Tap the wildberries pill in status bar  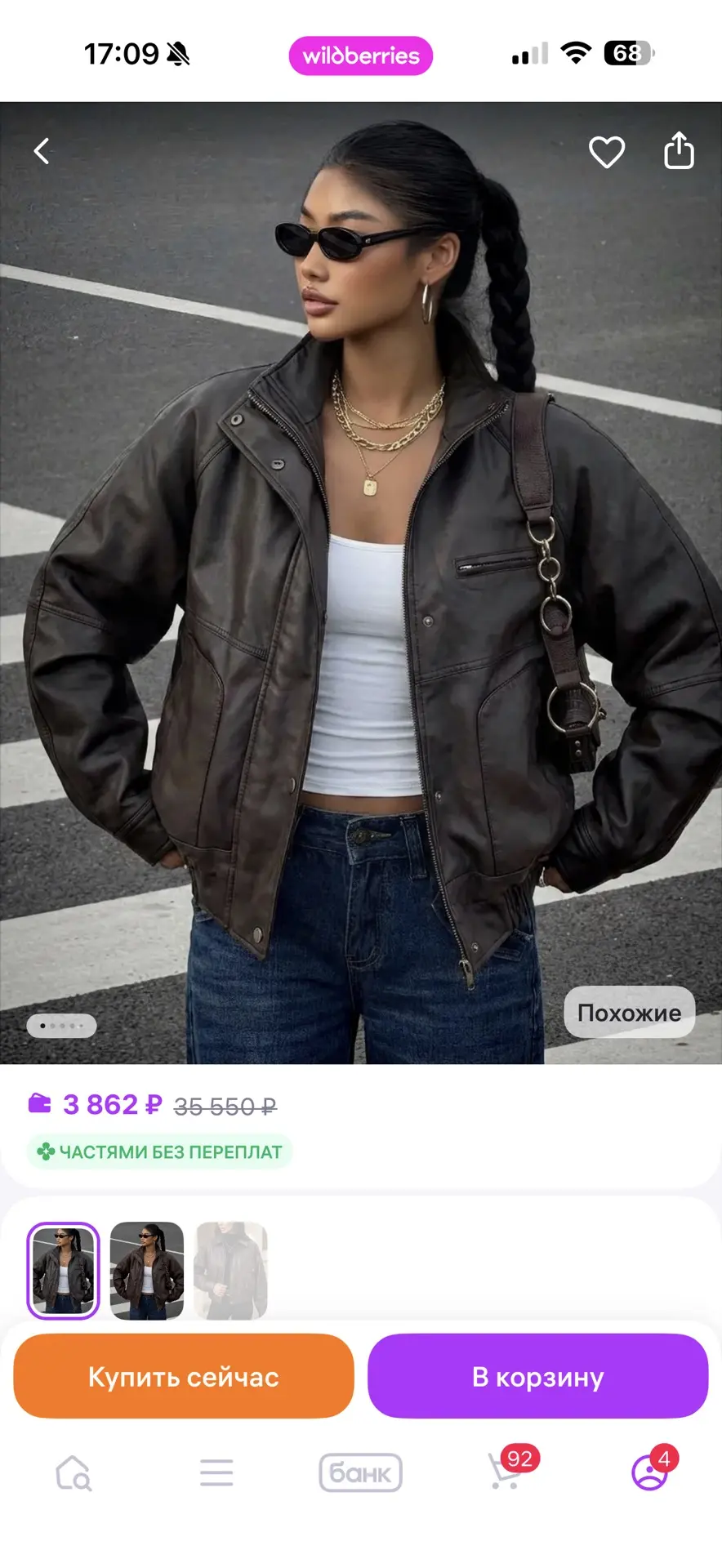361,56
